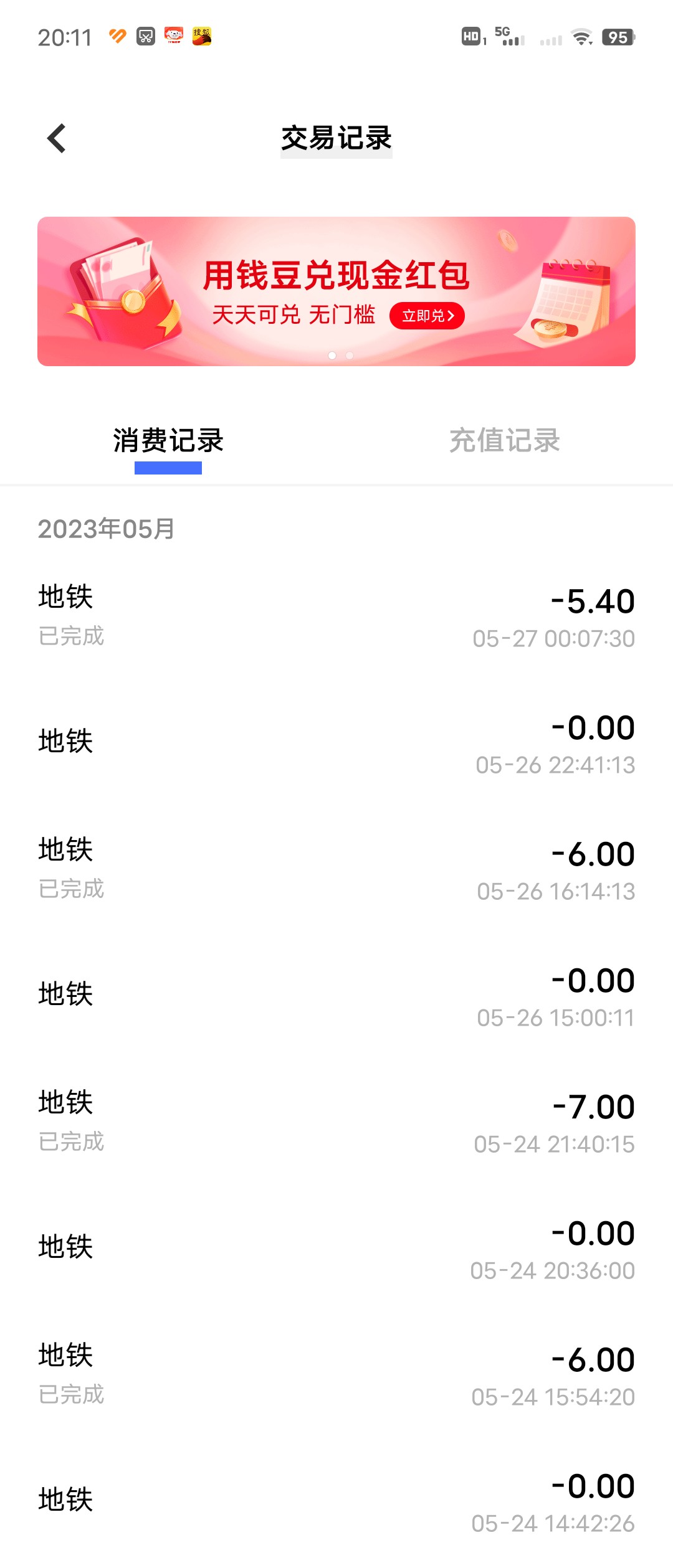Image resolution: width=673 pixels, height=1568 pixels.
Task: Switch to the 充值记录 tab
Action: tap(505, 441)
